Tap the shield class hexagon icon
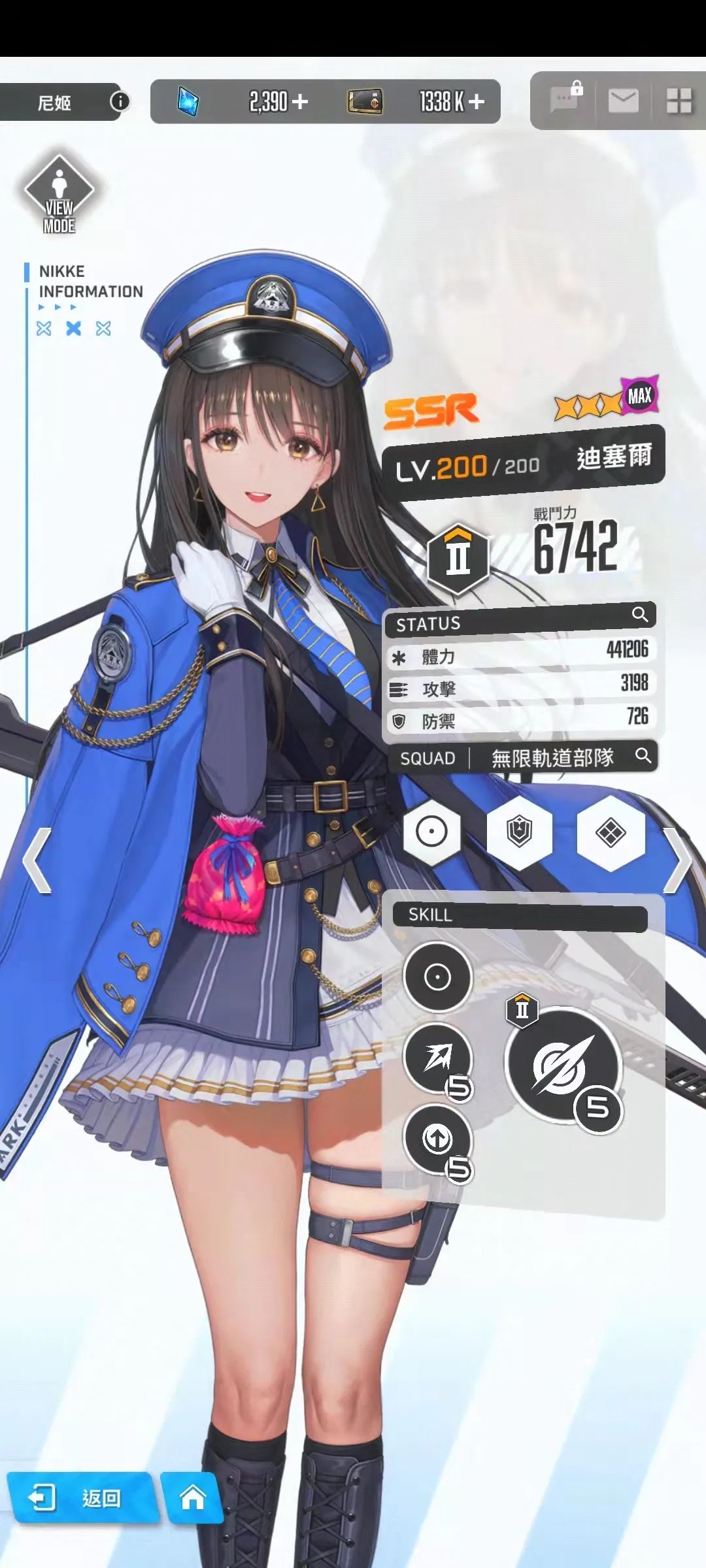 (520, 832)
